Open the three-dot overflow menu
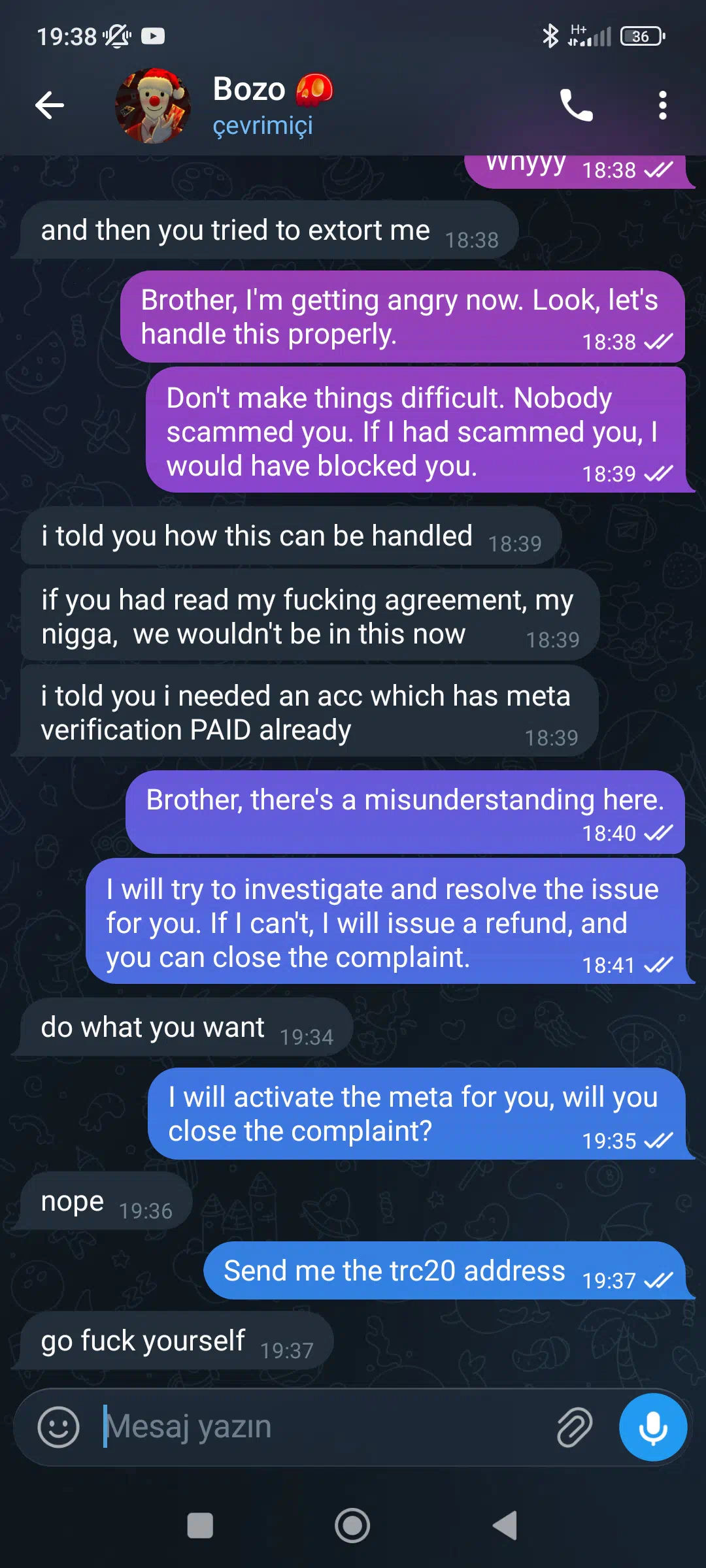The height and width of the screenshot is (1568, 706). (x=662, y=105)
